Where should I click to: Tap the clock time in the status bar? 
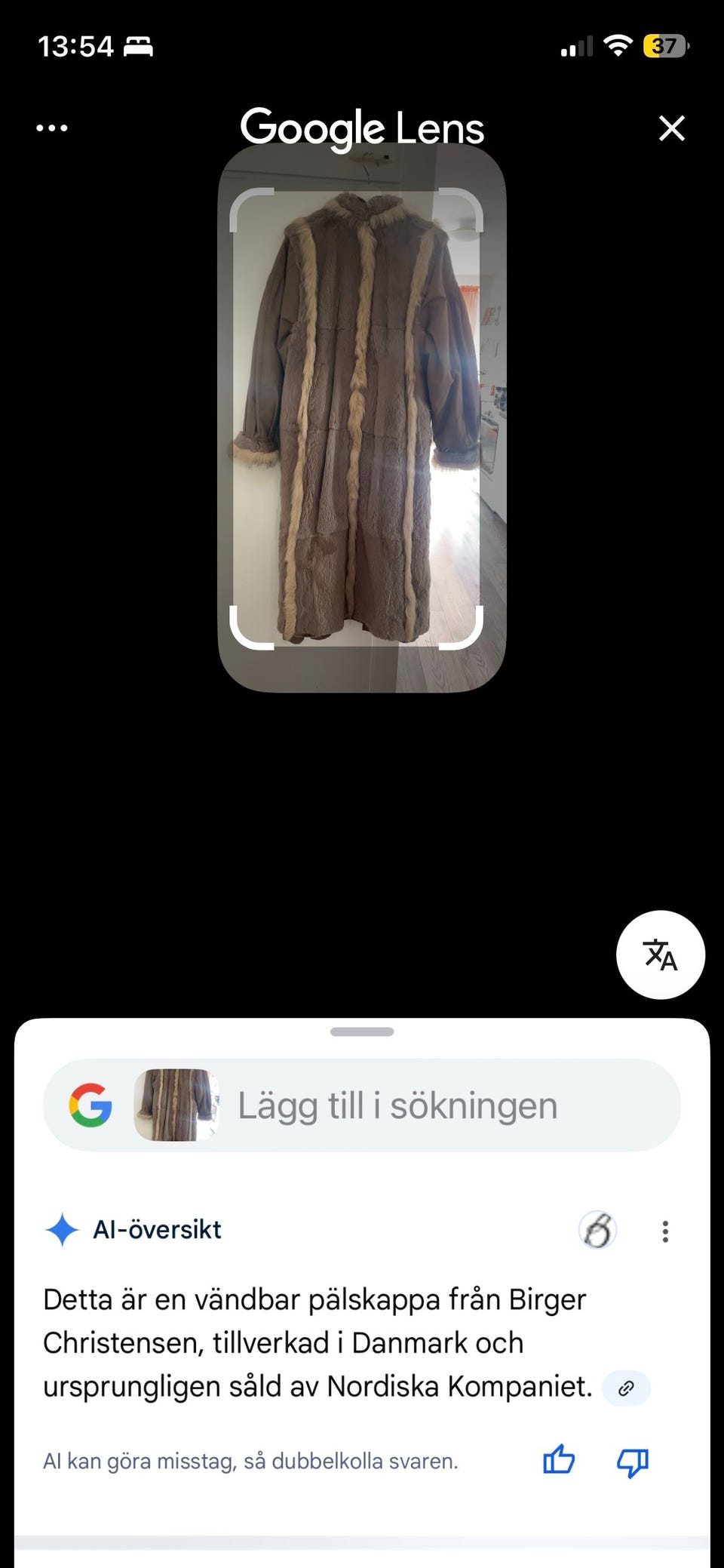pyautogui.click(x=75, y=45)
